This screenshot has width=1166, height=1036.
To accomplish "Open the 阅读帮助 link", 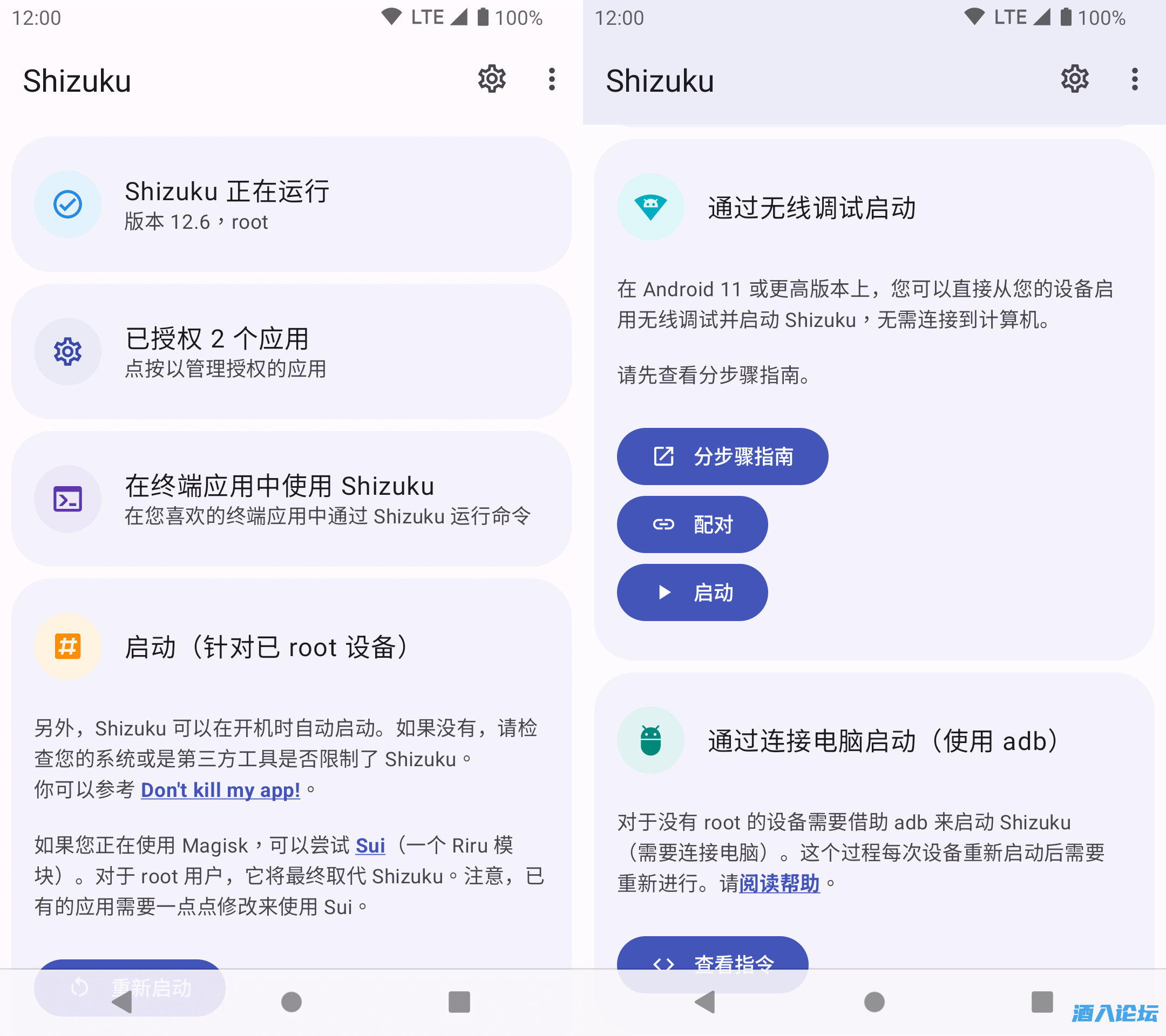I will tap(779, 883).
